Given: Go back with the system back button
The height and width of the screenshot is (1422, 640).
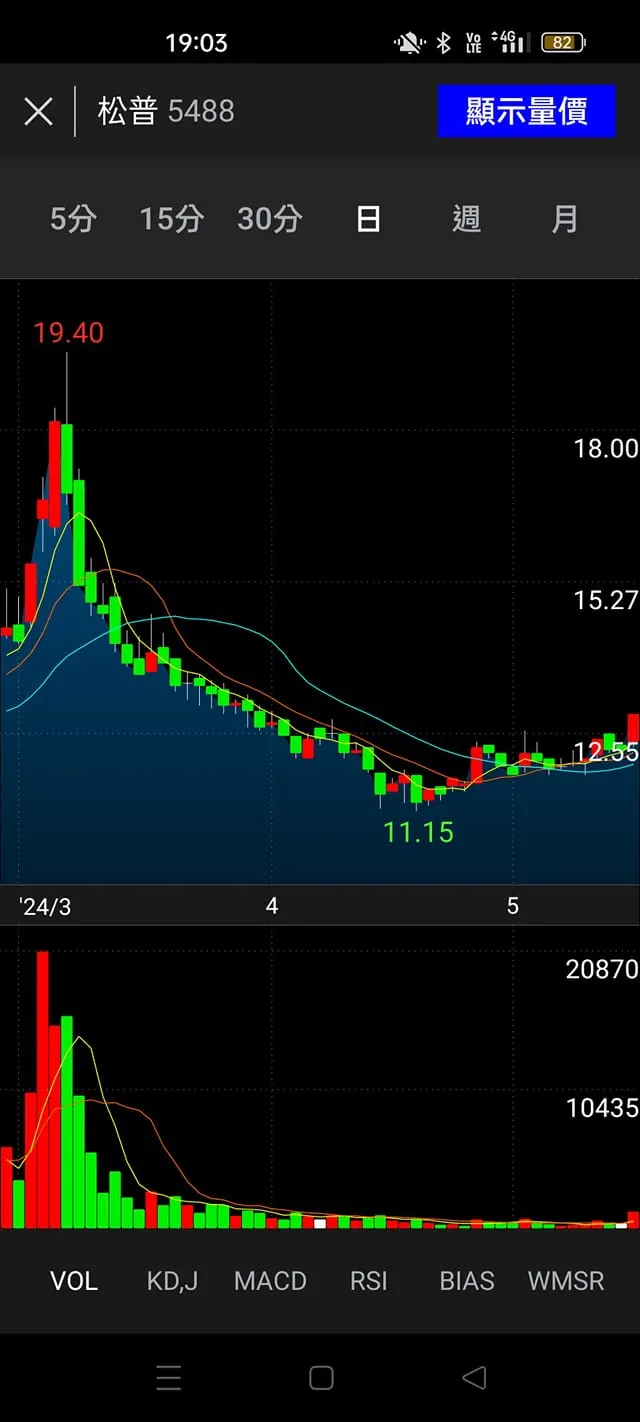Looking at the screenshot, I should pyautogui.click(x=474, y=1378).
